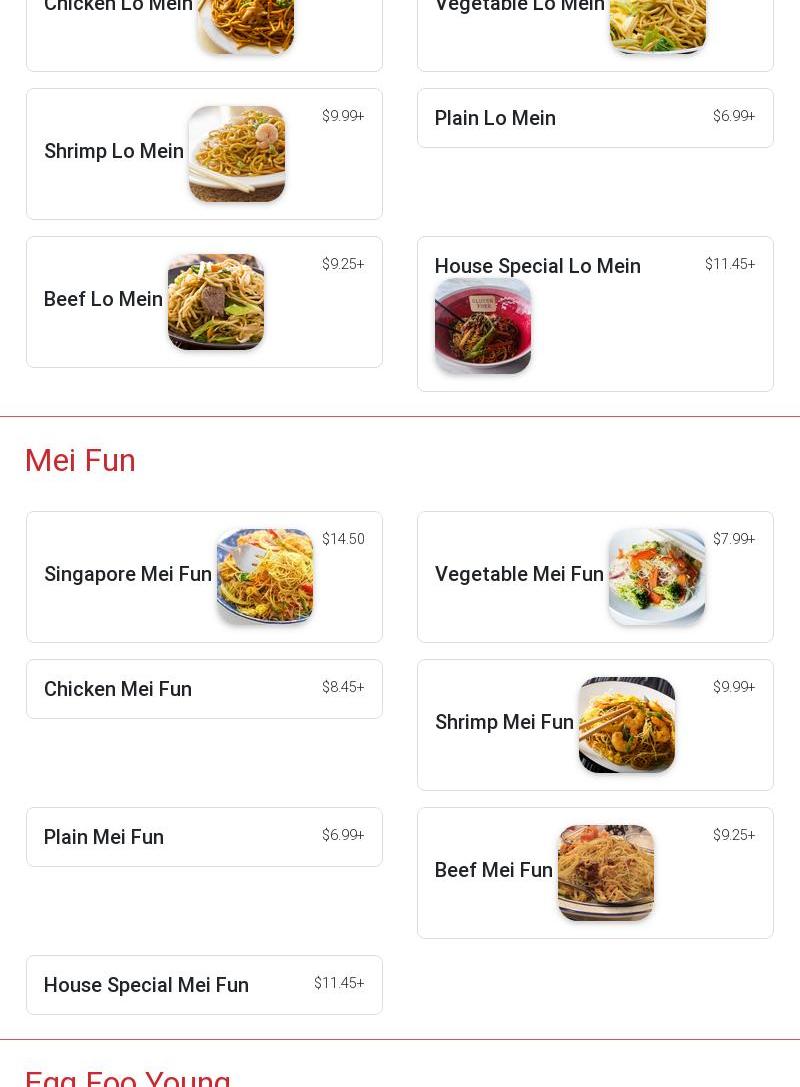Select Vegetable Mei Fun
The height and width of the screenshot is (1087, 800).
[594, 577]
